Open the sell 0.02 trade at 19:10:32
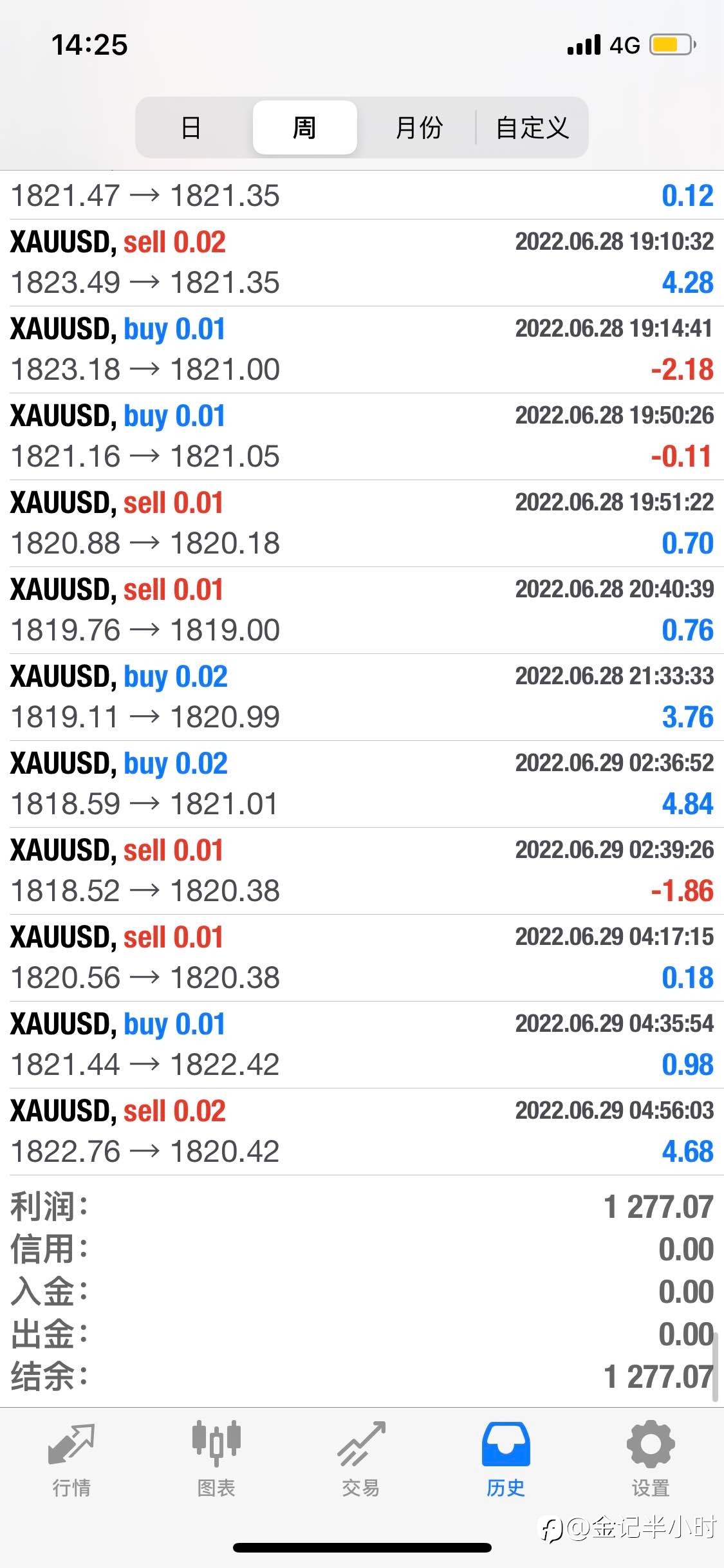Screen dimensions: 724x1568 (362, 263)
